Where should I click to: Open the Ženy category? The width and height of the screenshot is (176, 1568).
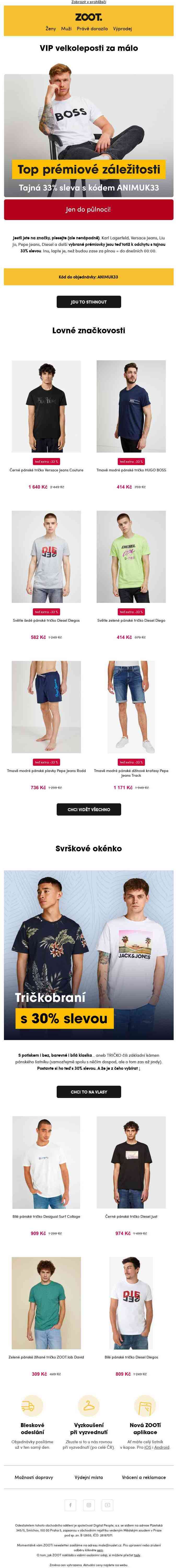[51, 29]
